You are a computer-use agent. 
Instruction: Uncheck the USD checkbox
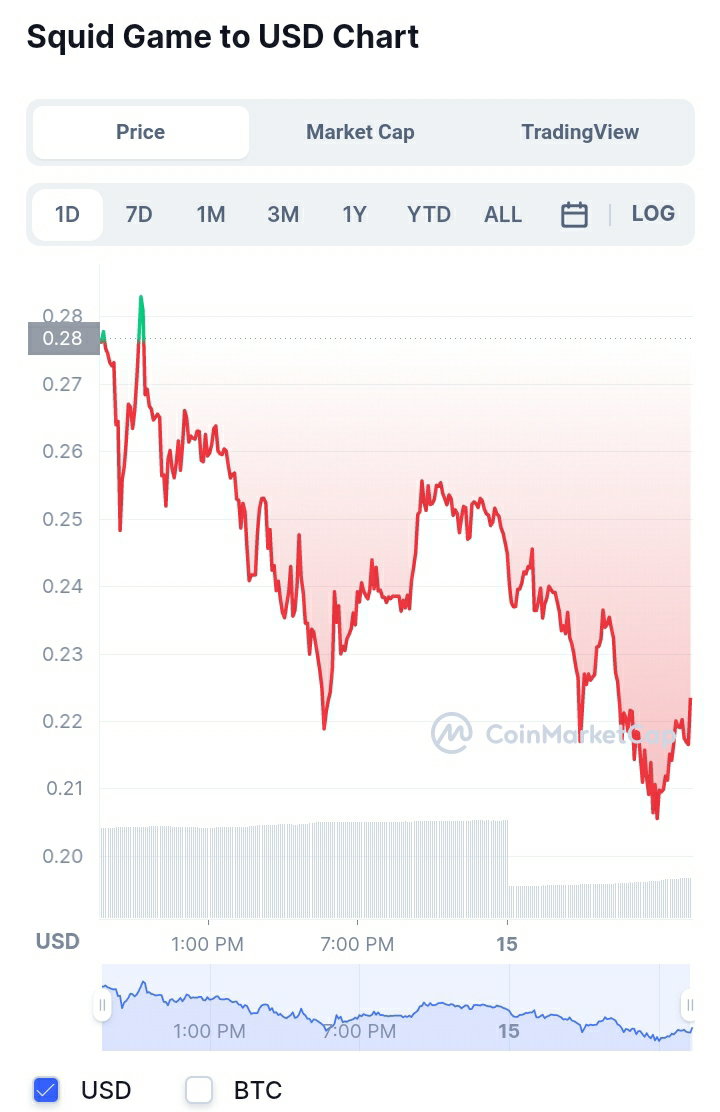(46, 1089)
